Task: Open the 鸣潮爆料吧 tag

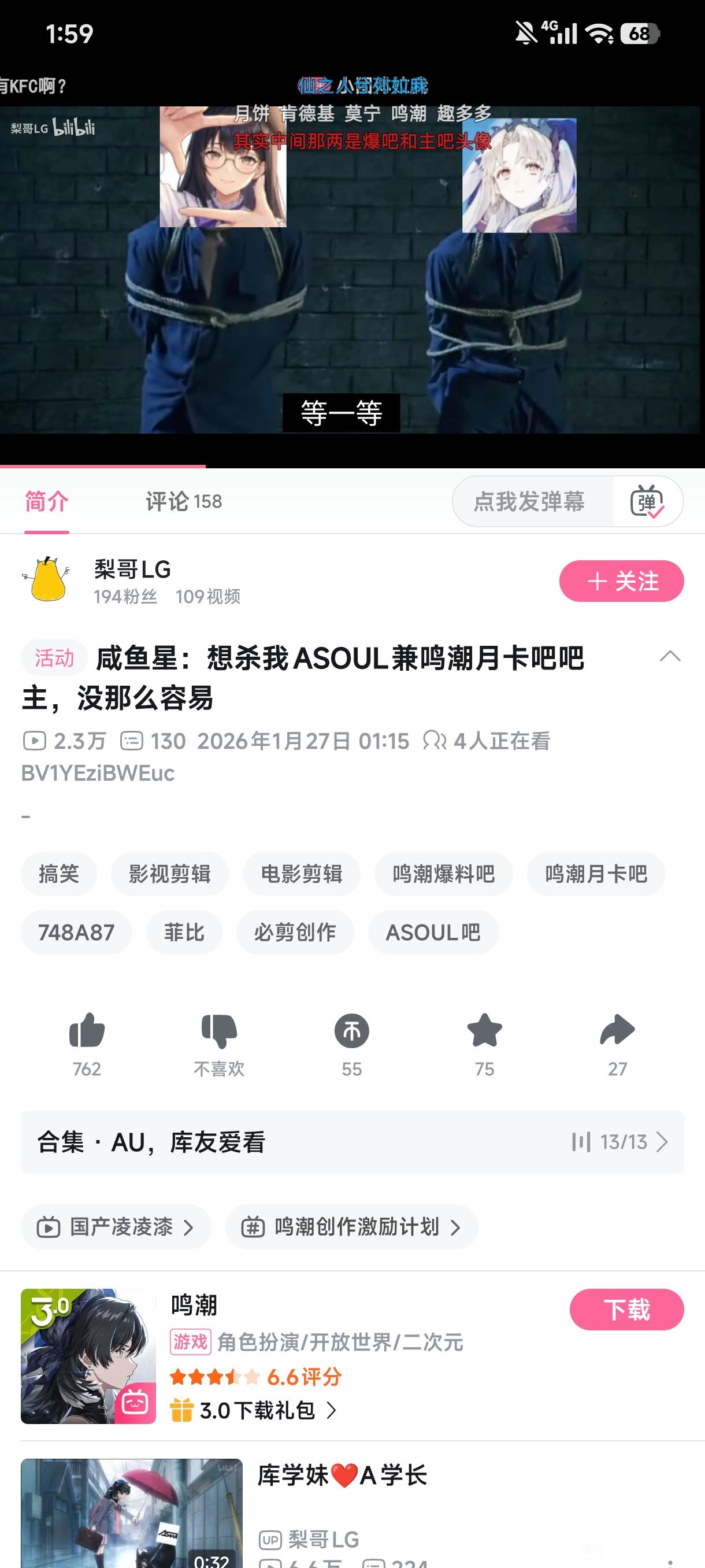Action: (443, 874)
